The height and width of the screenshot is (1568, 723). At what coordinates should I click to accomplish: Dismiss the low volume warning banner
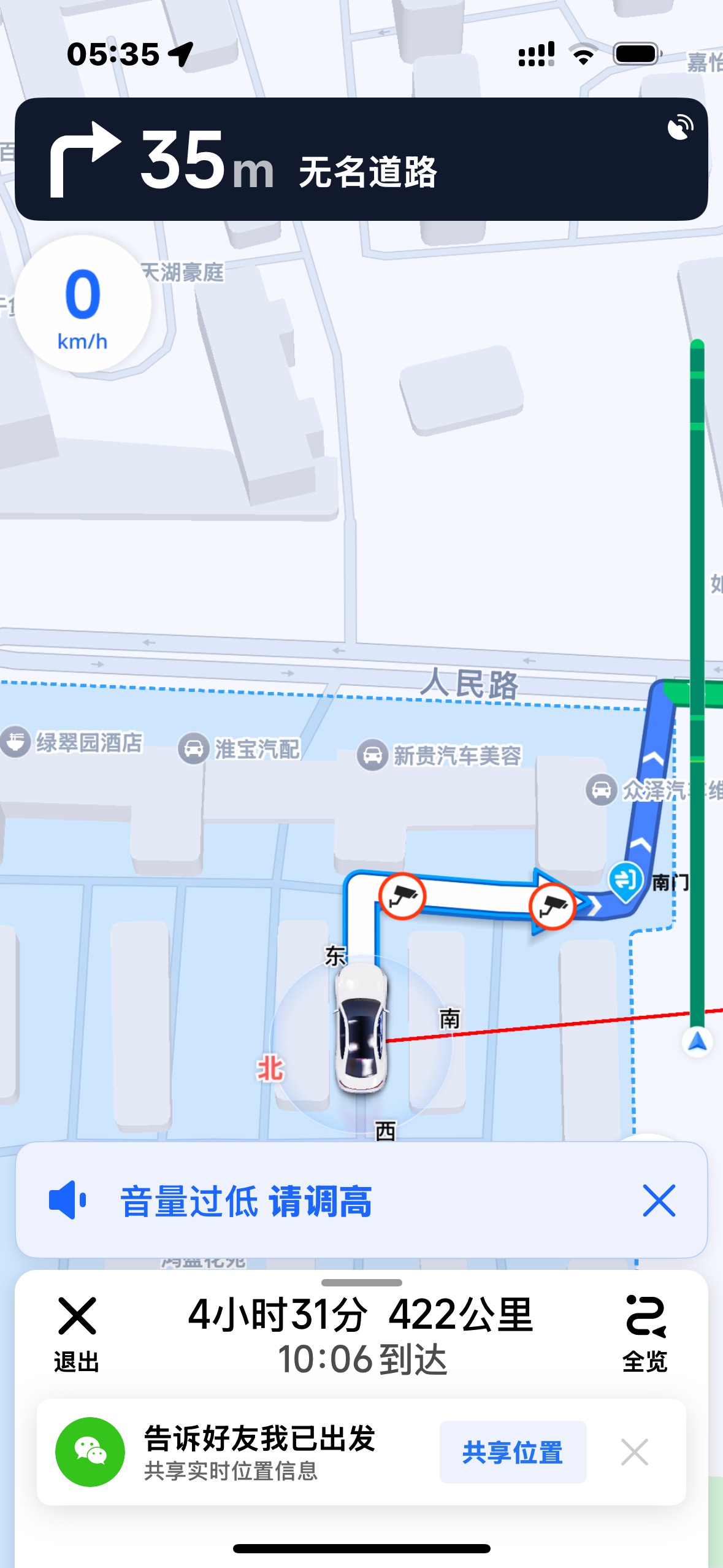pyautogui.click(x=659, y=1201)
